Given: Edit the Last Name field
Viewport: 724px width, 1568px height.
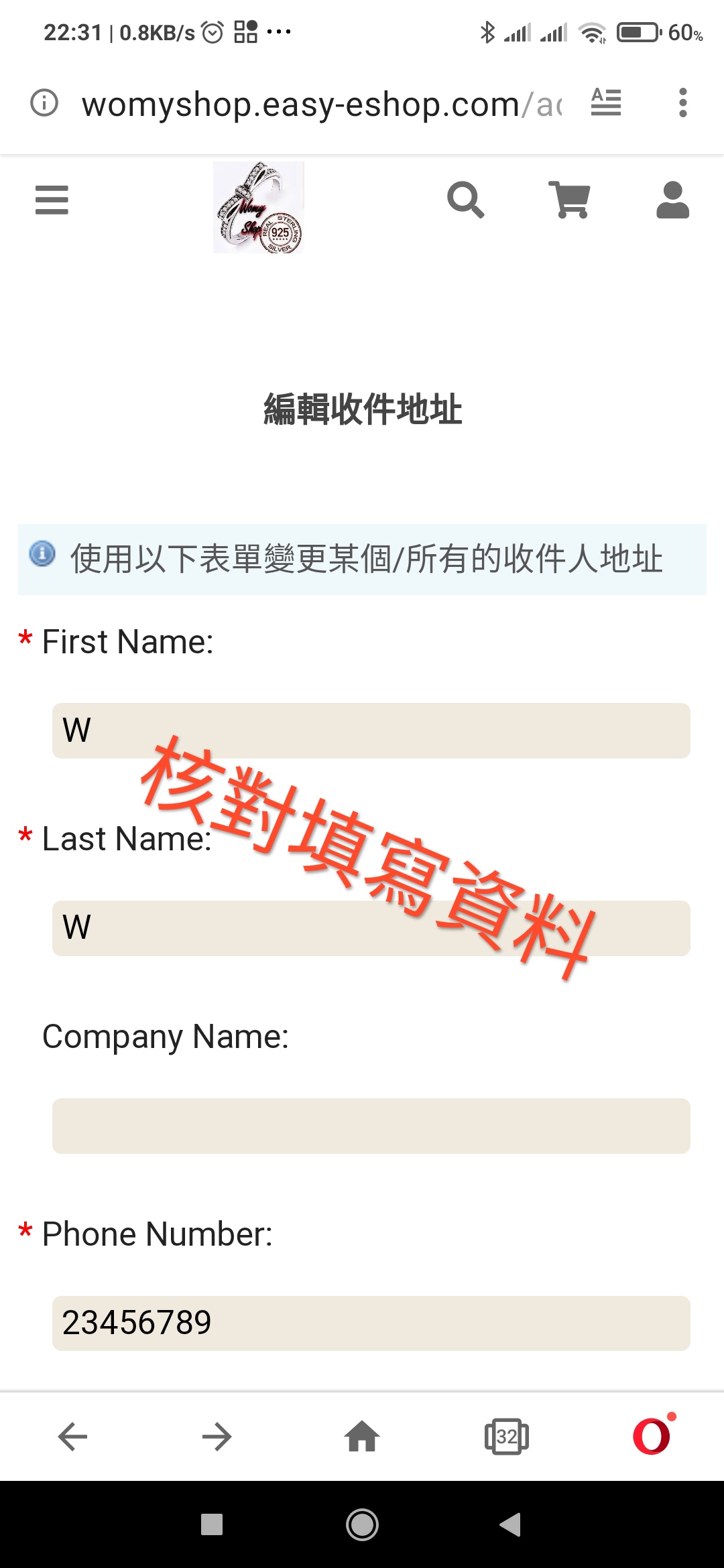Looking at the screenshot, I should pyautogui.click(x=371, y=928).
